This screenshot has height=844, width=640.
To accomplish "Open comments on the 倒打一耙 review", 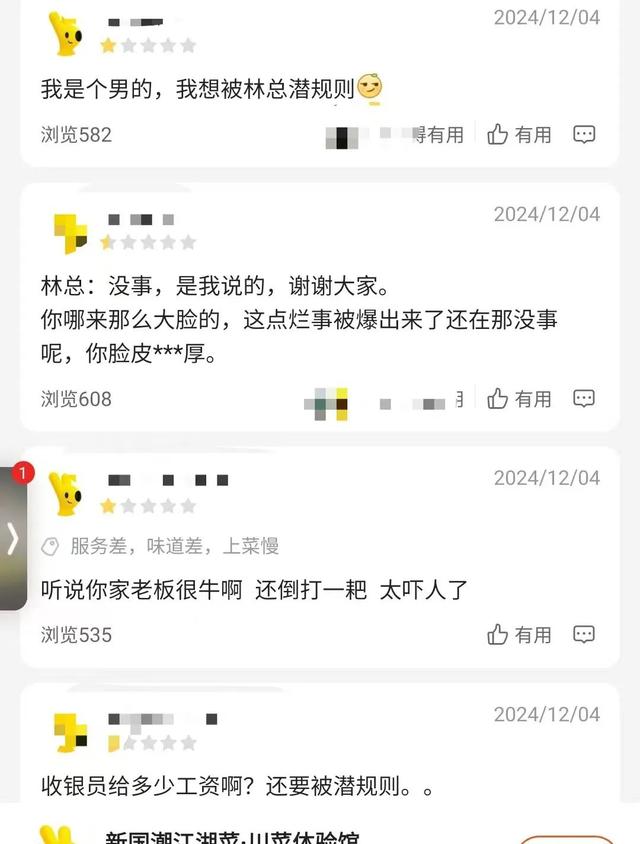I will coord(585,635).
